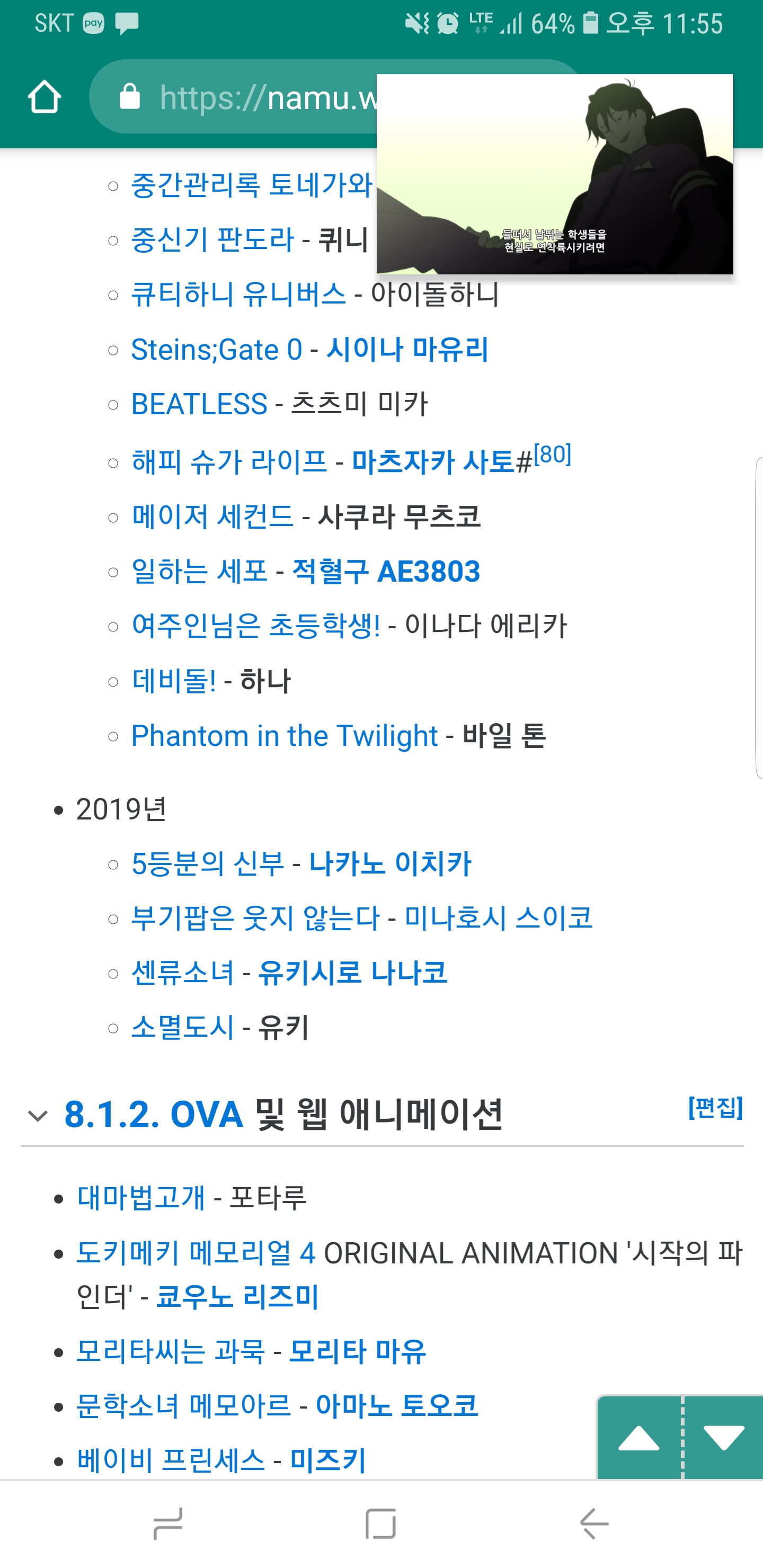Image resolution: width=763 pixels, height=1568 pixels.
Task: Open the 센류소녀 link
Action: coord(183,973)
